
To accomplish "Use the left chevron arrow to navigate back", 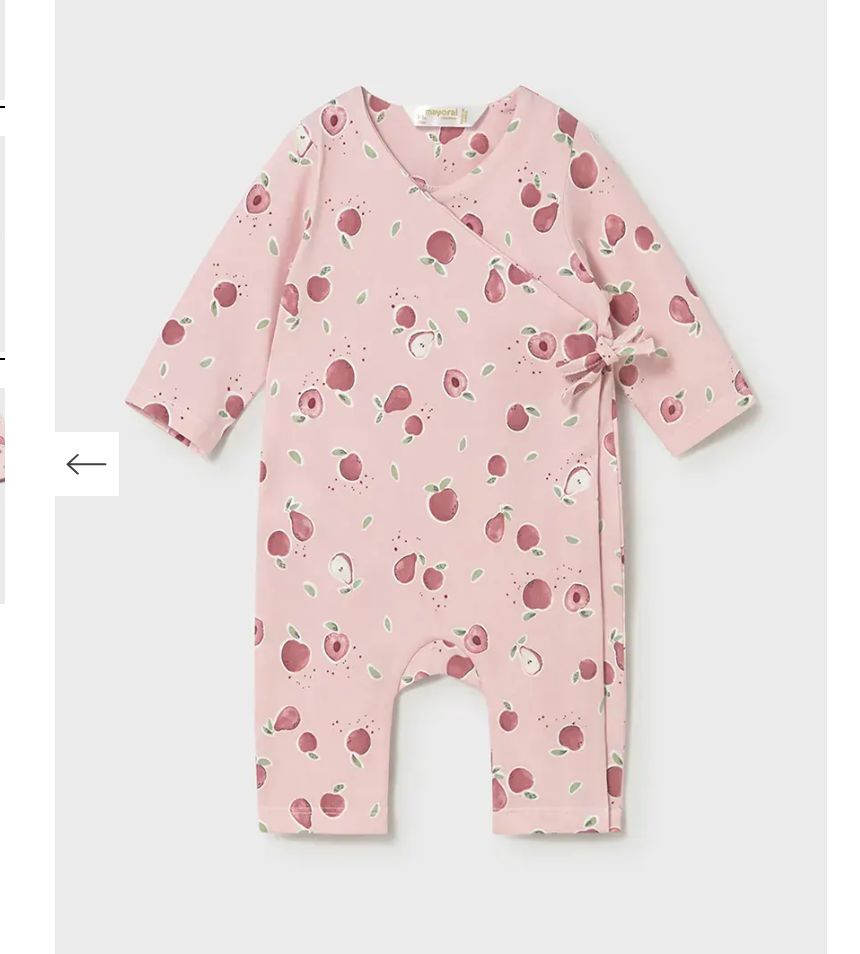I will click(87, 463).
